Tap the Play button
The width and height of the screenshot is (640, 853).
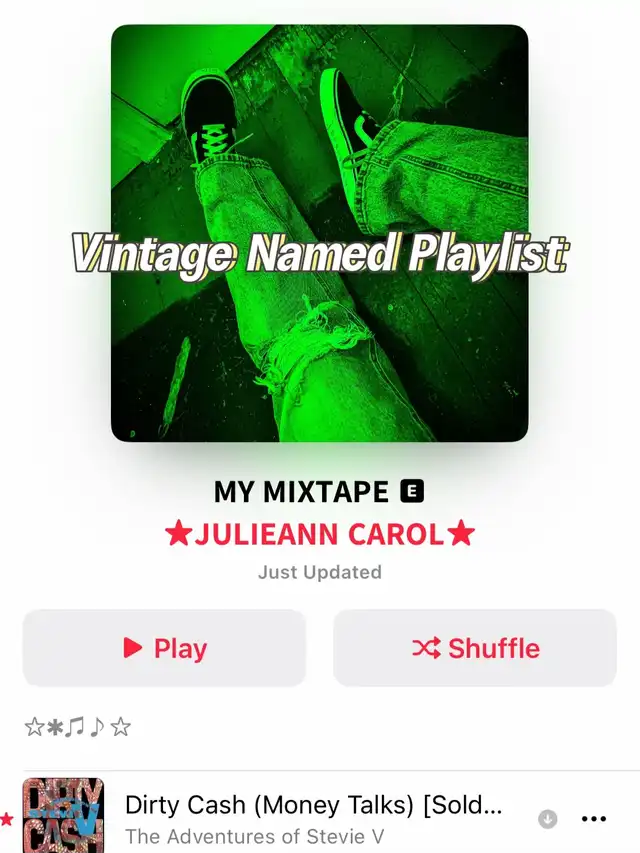(164, 648)
